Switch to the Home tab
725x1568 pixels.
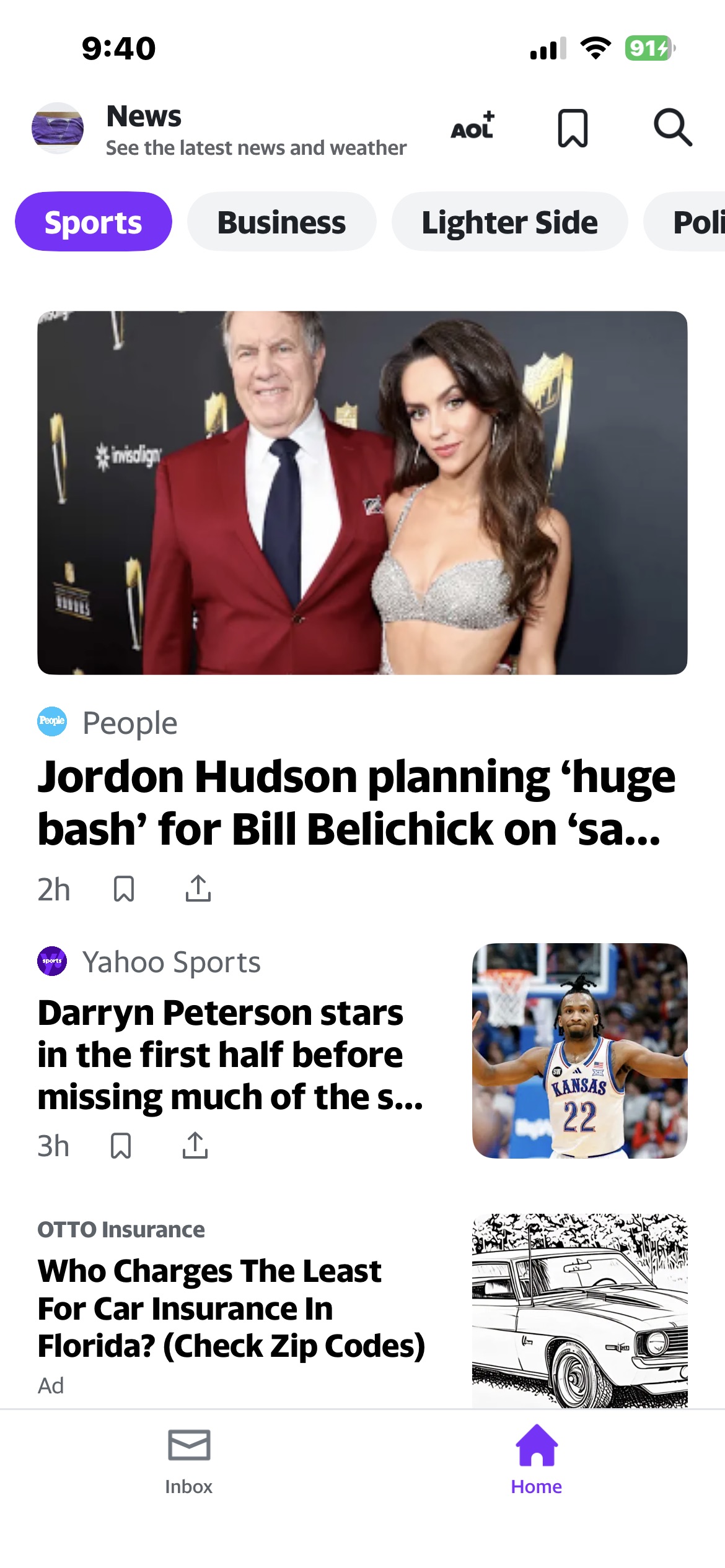point(536,1458)
